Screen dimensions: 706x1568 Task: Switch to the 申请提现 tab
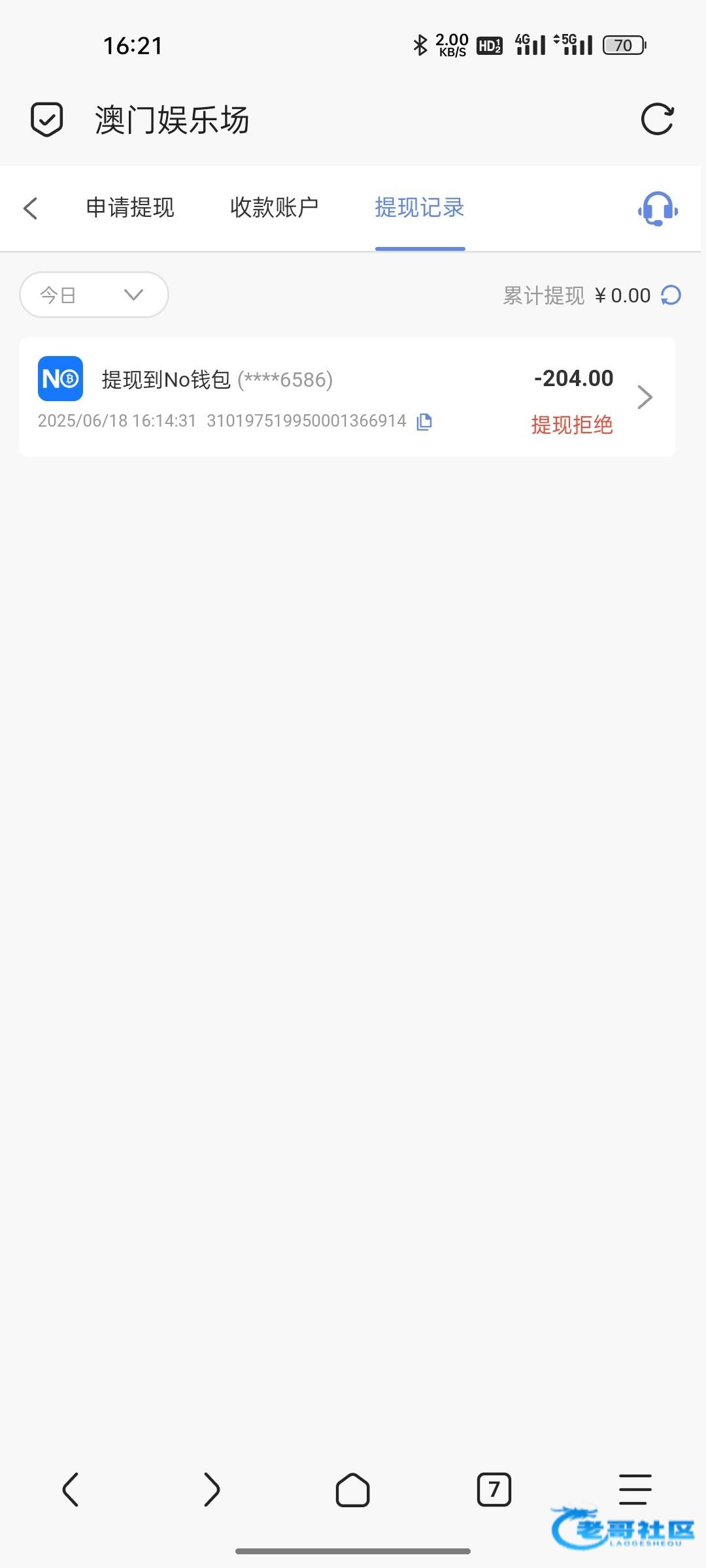(130, 208)
